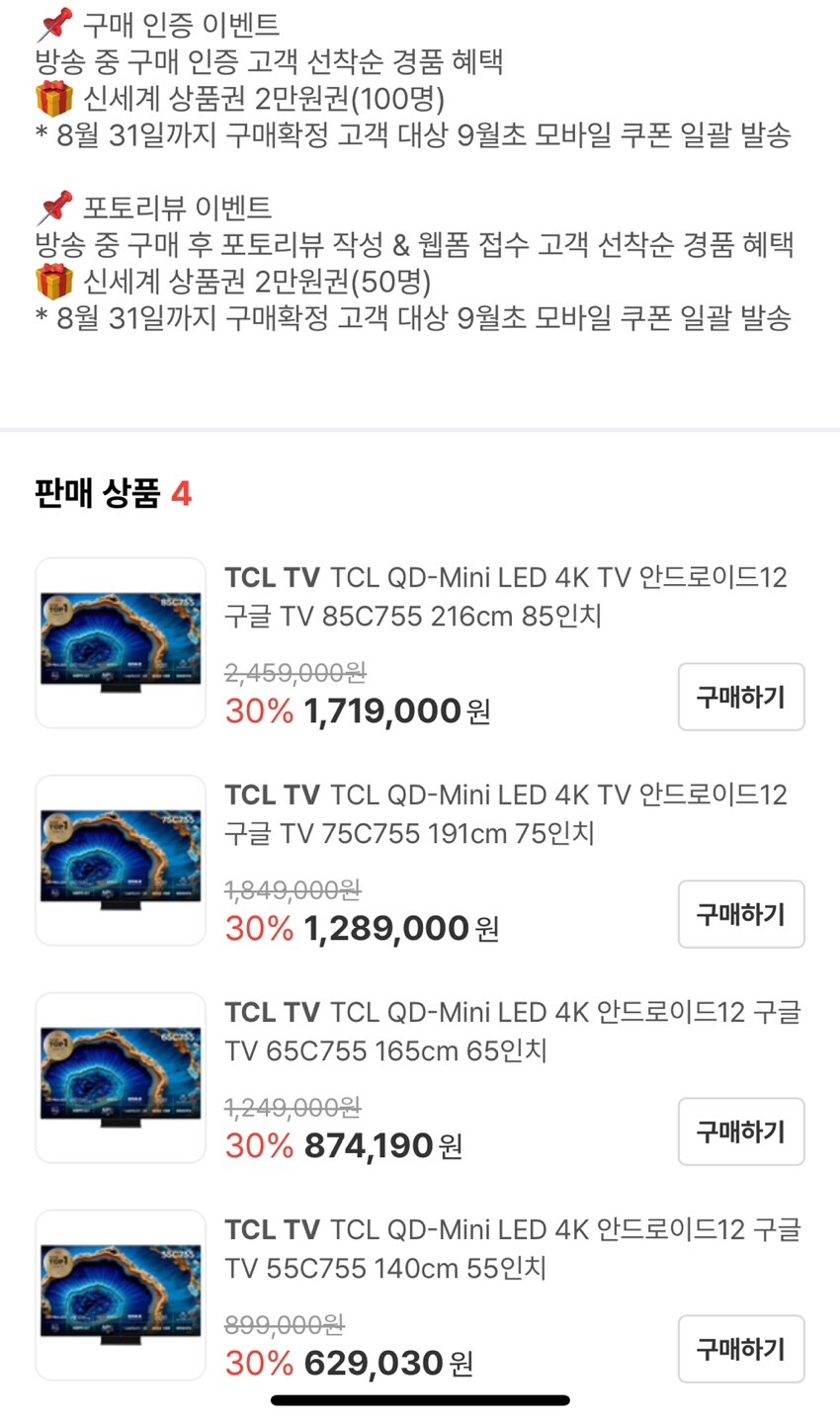
Task: Open the 65C755 165cm TV product image
Action: coord(121,1078)
